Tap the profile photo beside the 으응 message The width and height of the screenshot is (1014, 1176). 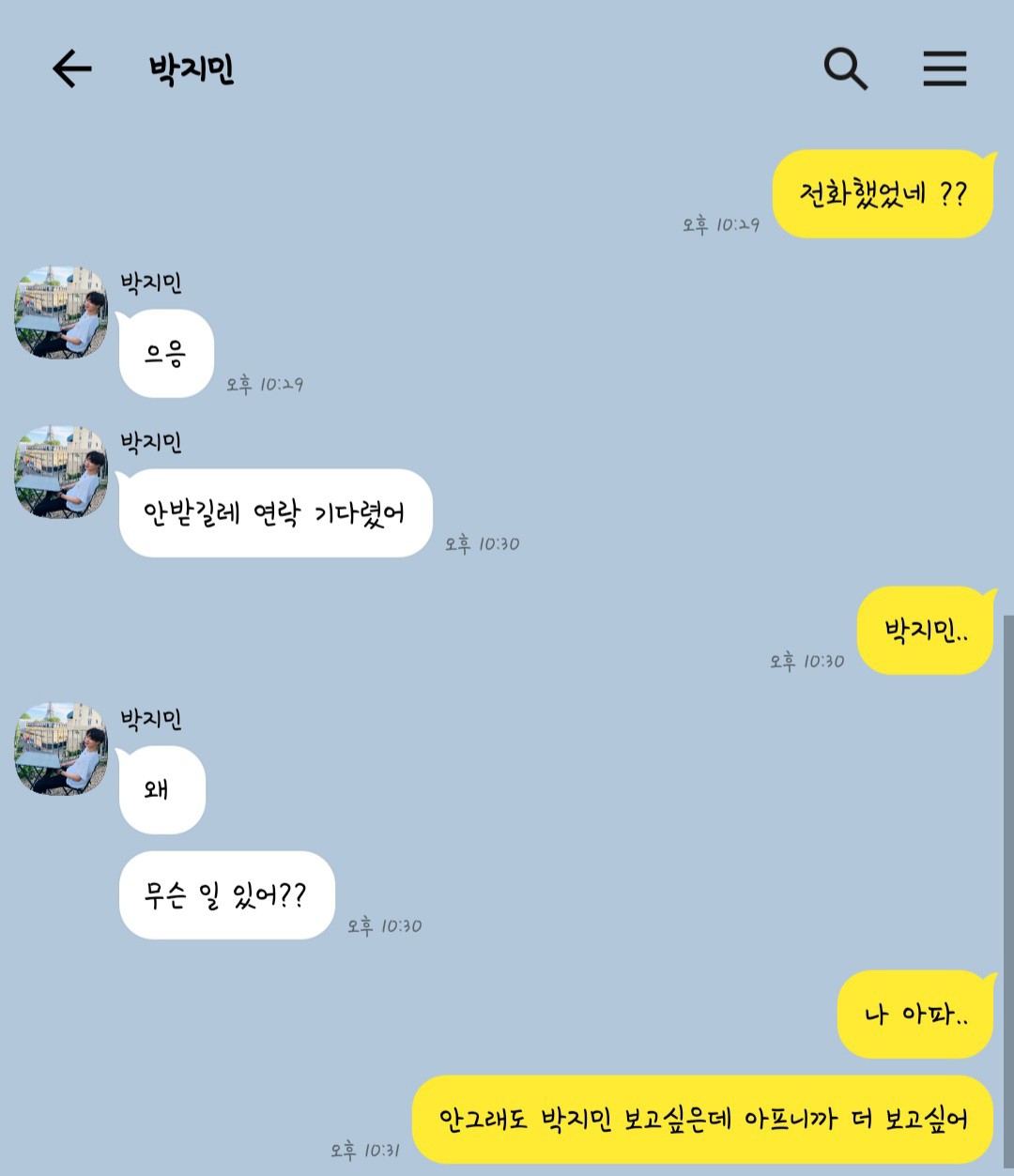click(x=60, y=313)
